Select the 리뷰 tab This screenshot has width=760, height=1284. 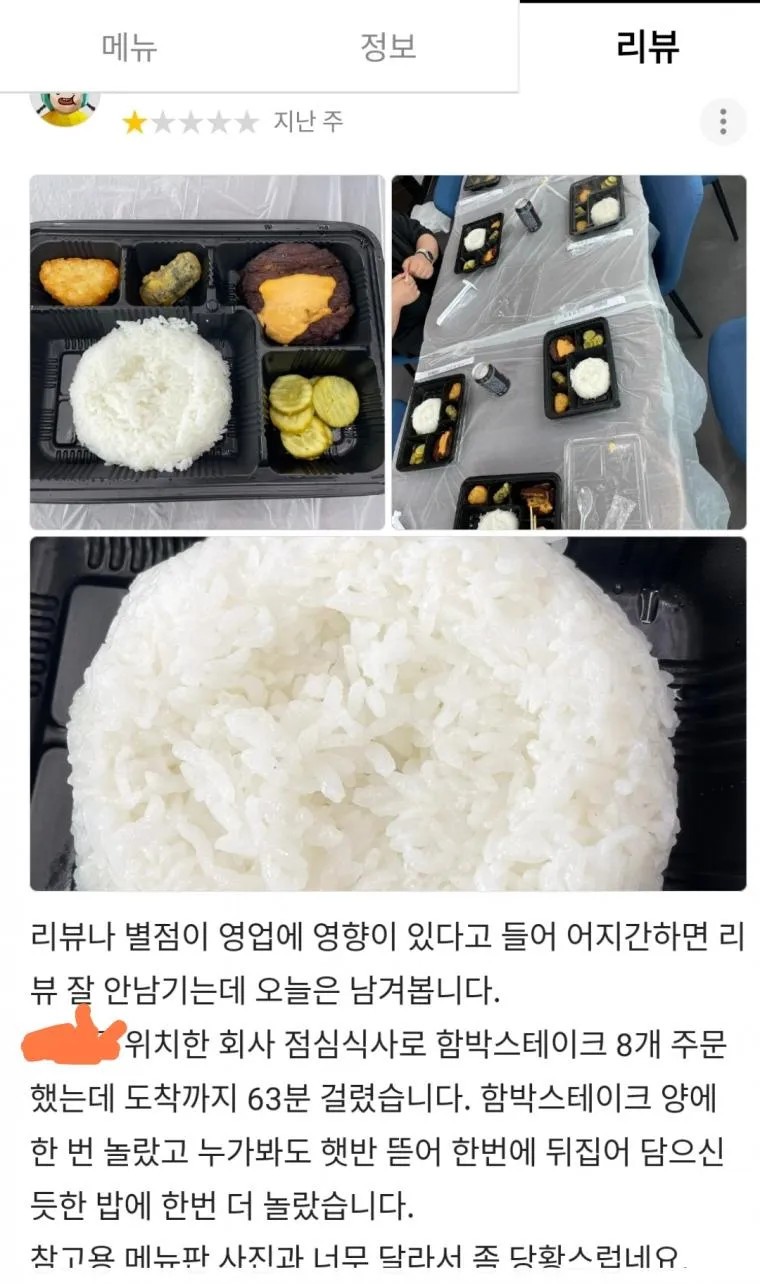(647, 47)
